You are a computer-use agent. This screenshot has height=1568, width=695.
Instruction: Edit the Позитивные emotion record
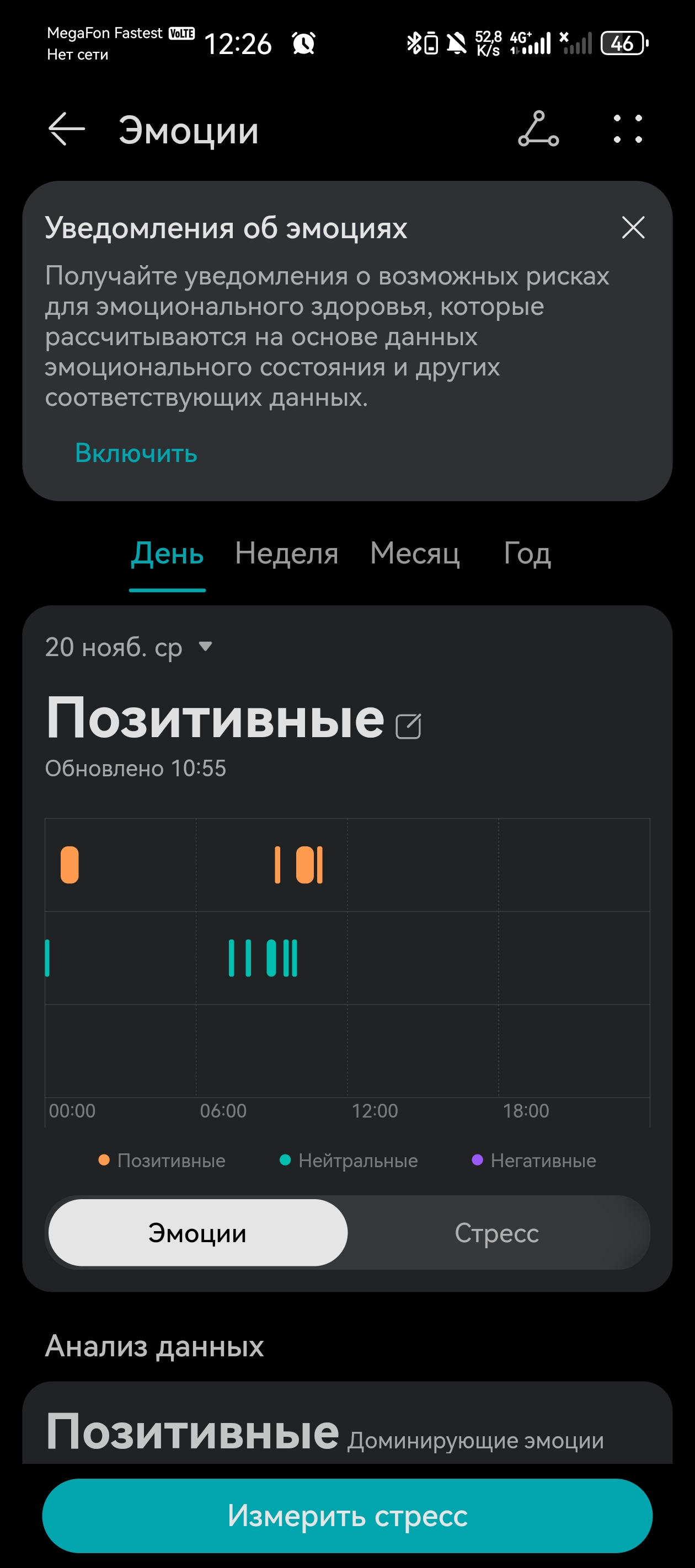(408, 727)
